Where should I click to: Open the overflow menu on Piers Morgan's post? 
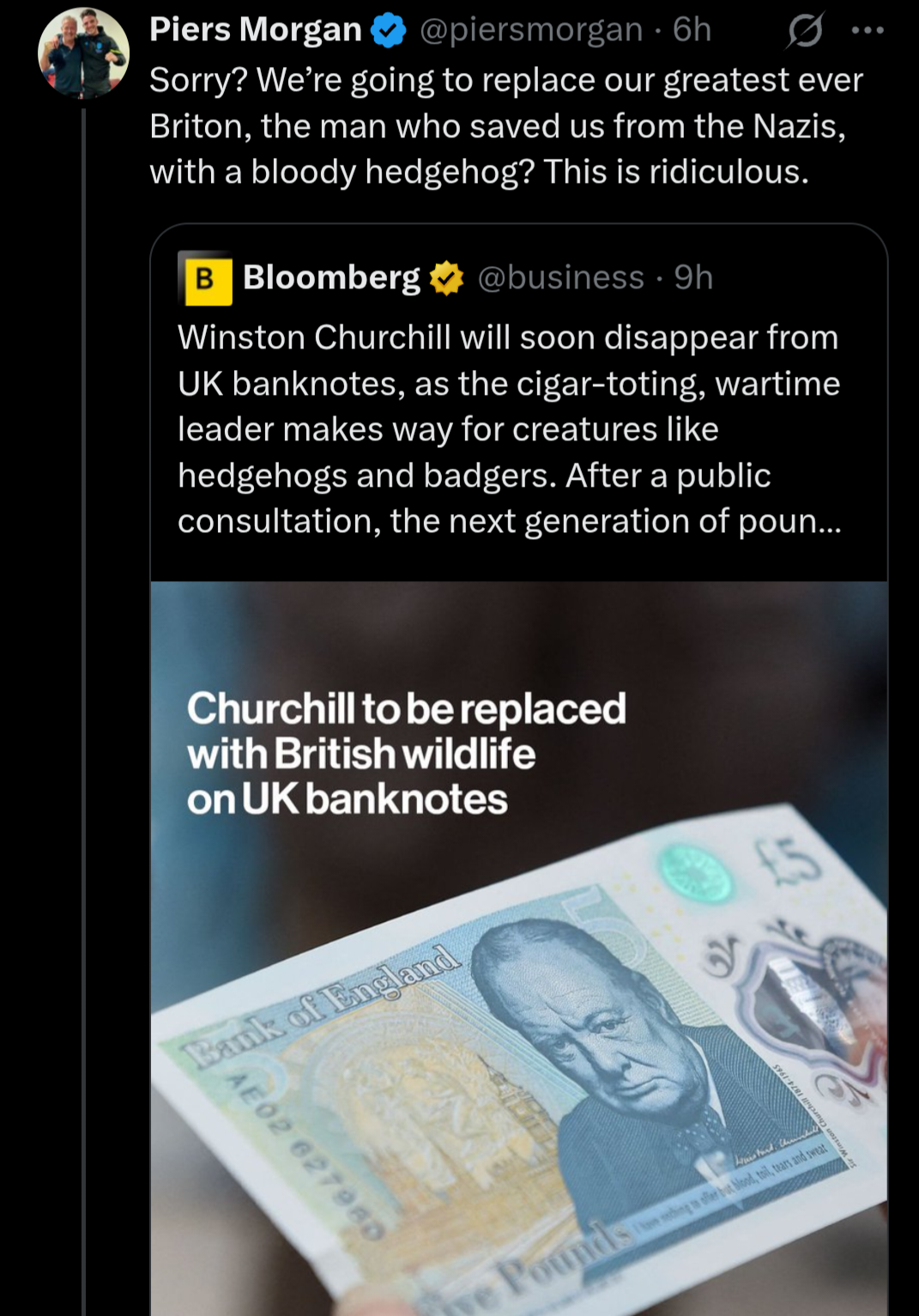pos(868,31)
